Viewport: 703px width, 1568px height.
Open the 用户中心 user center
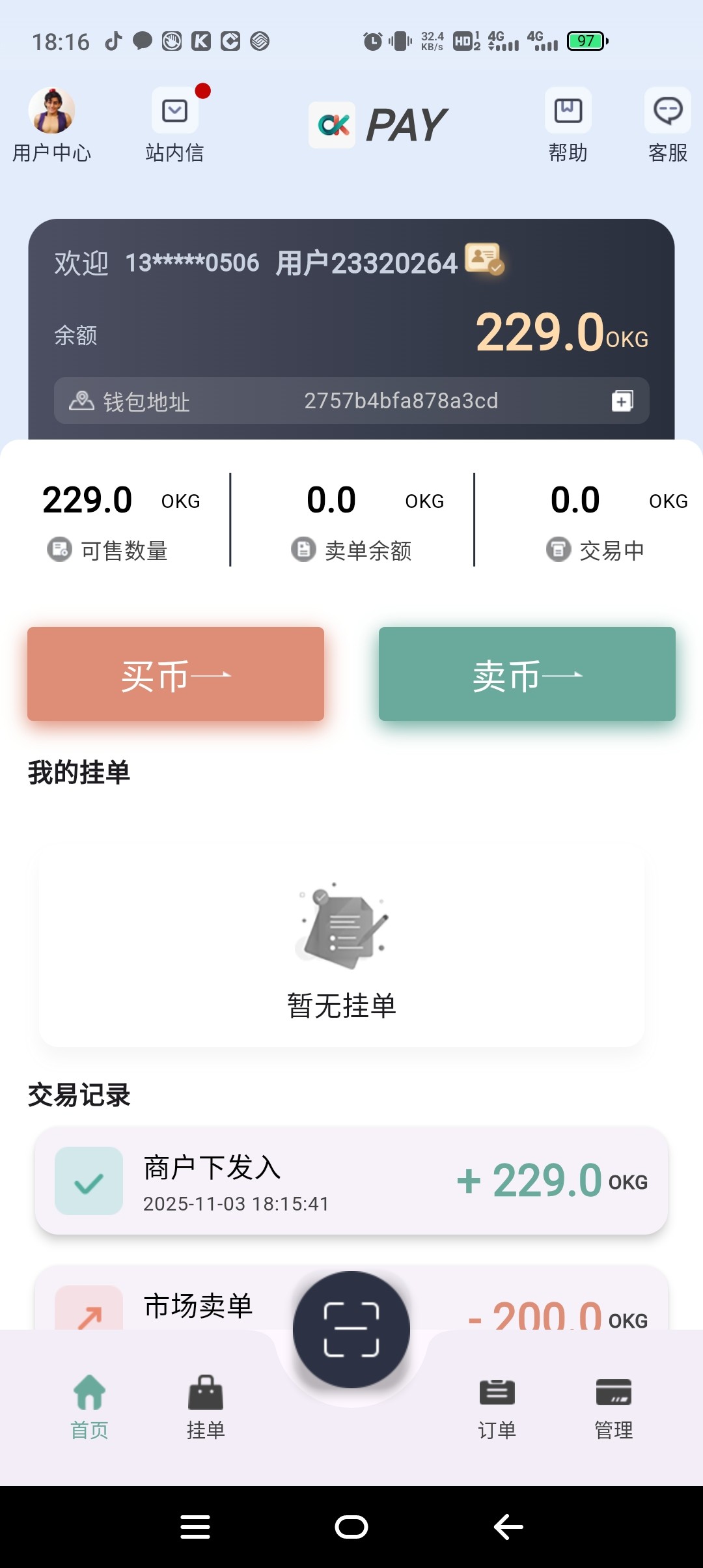[x=51, y=124]
